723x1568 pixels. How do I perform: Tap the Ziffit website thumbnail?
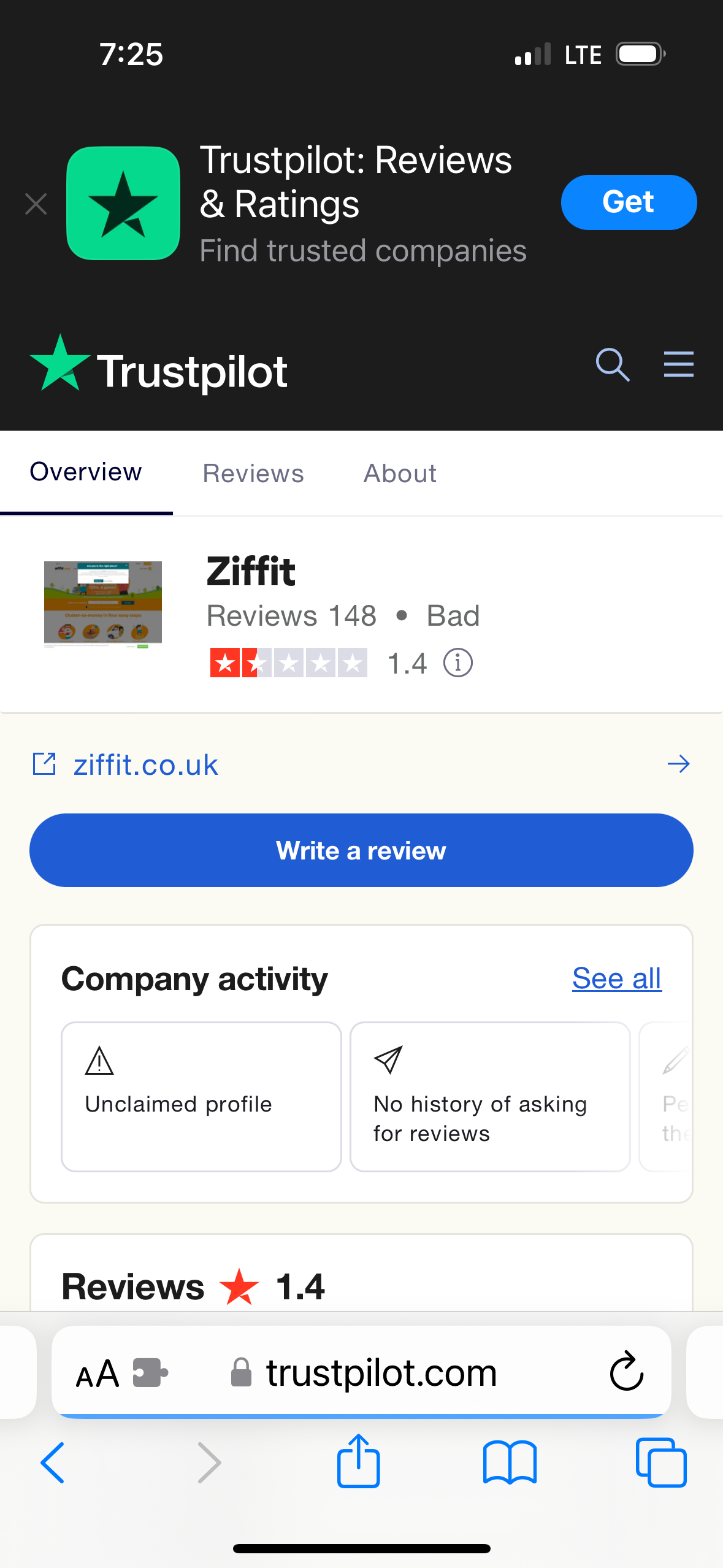pyautogui.click(x=102, y=603)
